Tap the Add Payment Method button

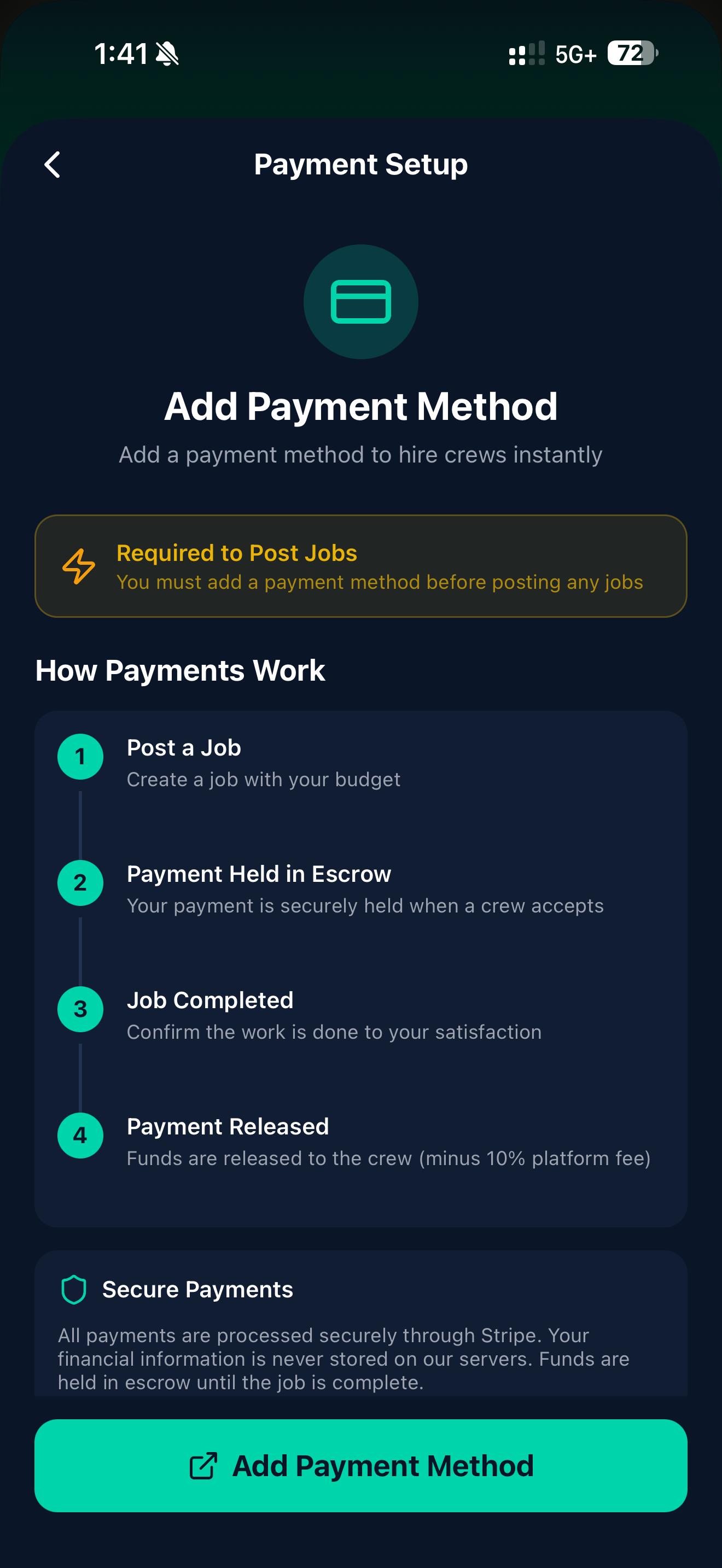[361, 1466]
